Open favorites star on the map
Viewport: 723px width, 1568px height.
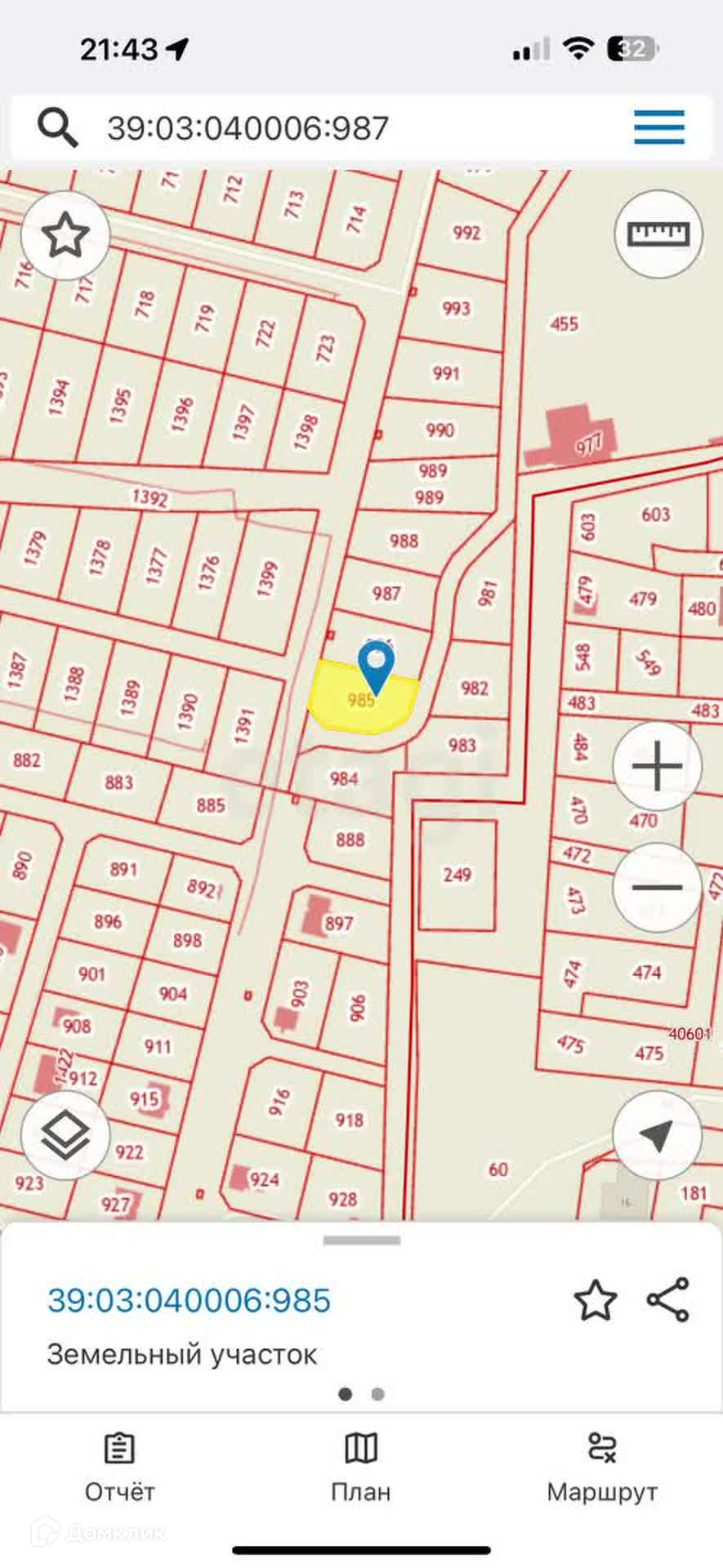tap(65, 236)
